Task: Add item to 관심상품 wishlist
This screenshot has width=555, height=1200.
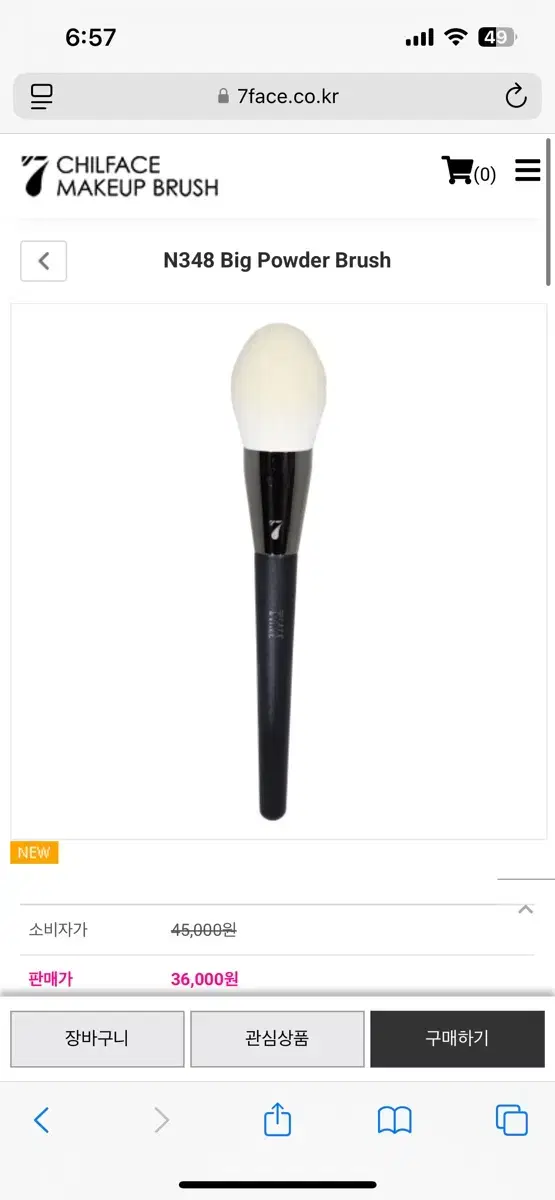Action: 277,1038
